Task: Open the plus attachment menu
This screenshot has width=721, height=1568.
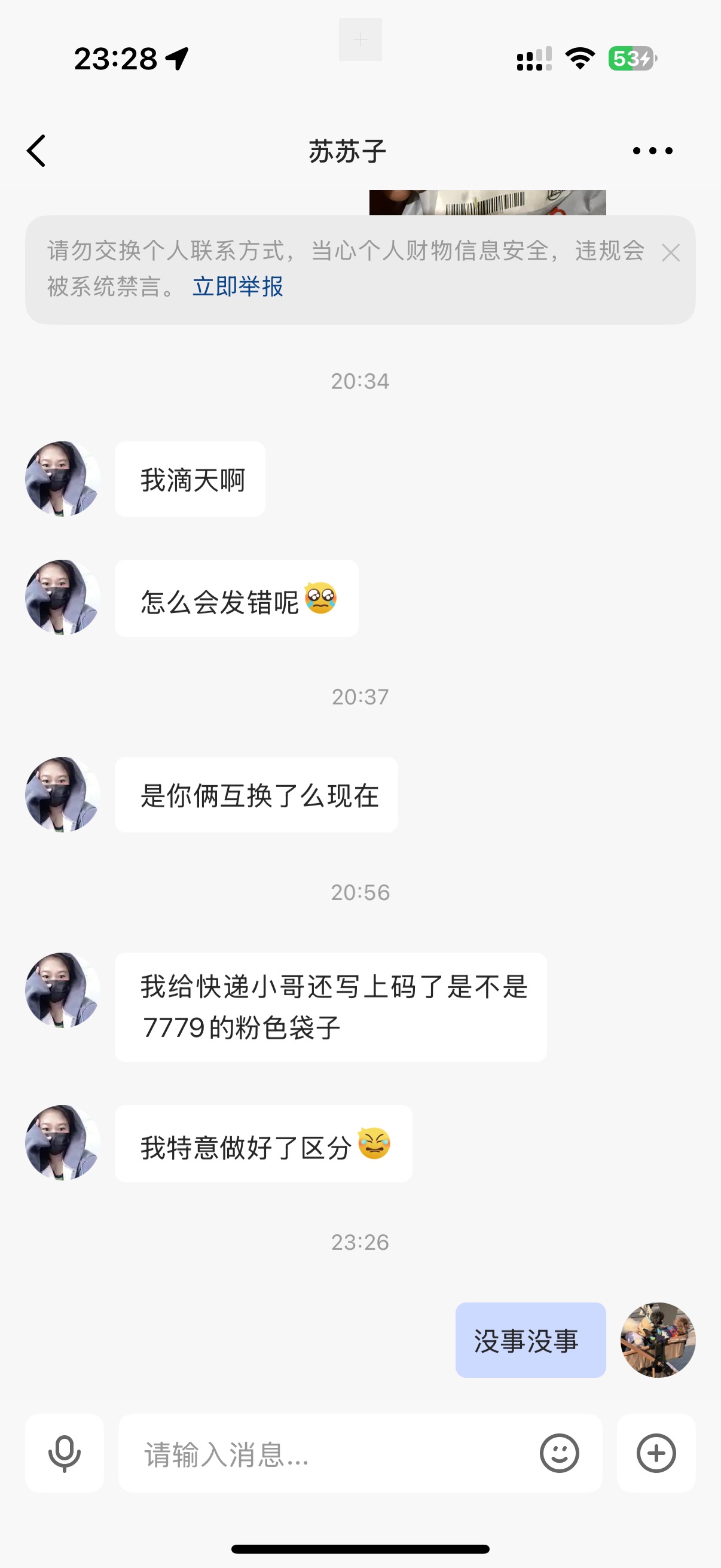Action: pos(656,1454)
